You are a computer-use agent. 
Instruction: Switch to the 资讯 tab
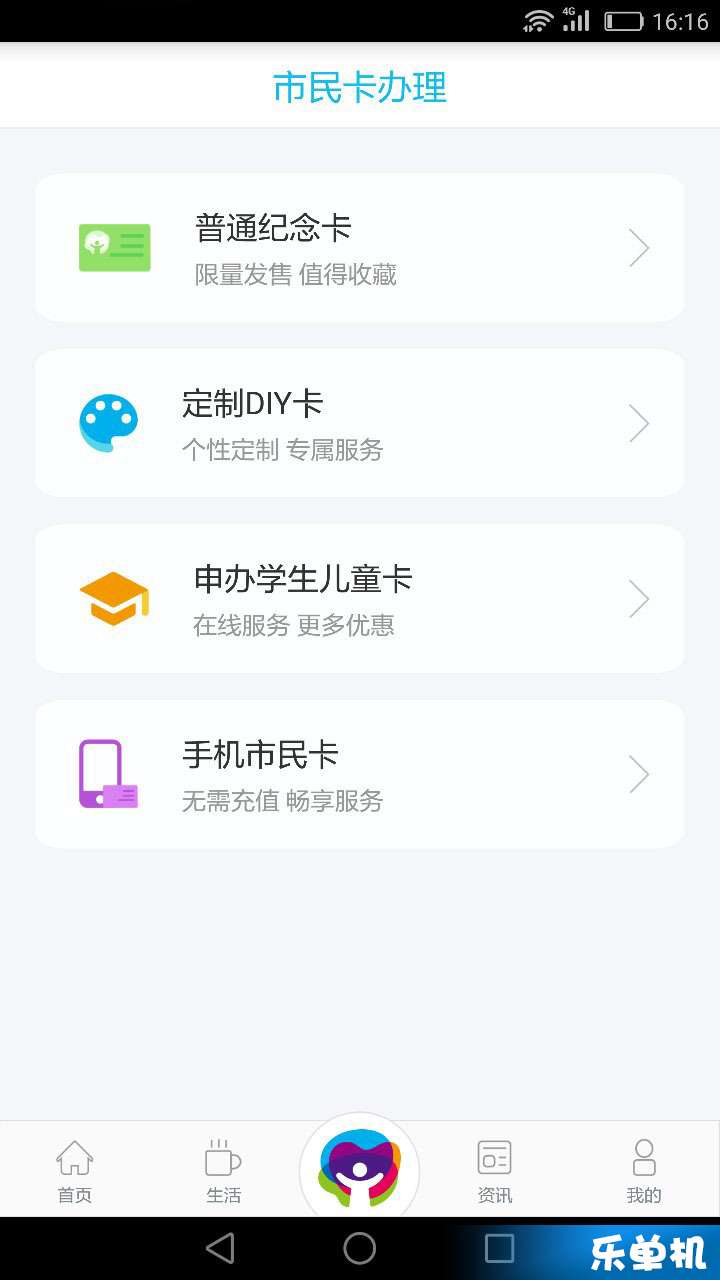point(494,1171)
